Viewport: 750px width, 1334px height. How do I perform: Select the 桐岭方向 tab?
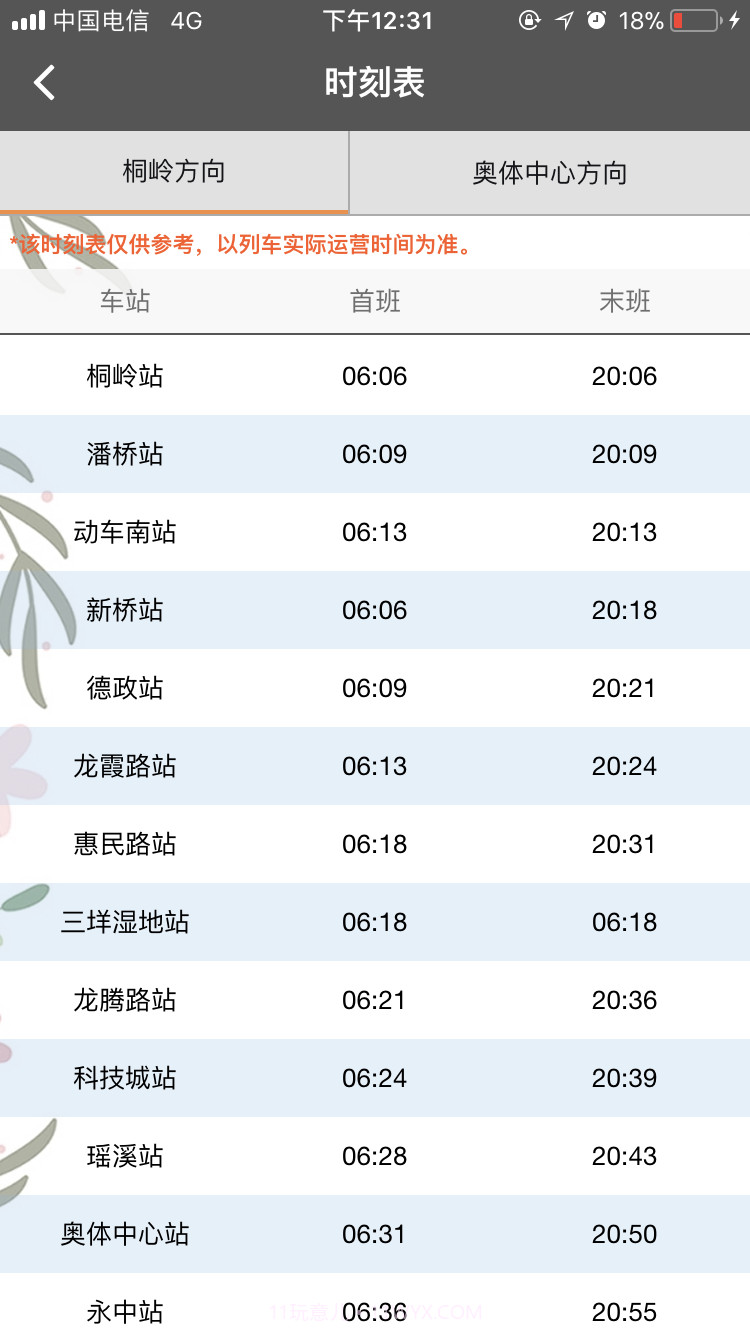coord(174,172)
